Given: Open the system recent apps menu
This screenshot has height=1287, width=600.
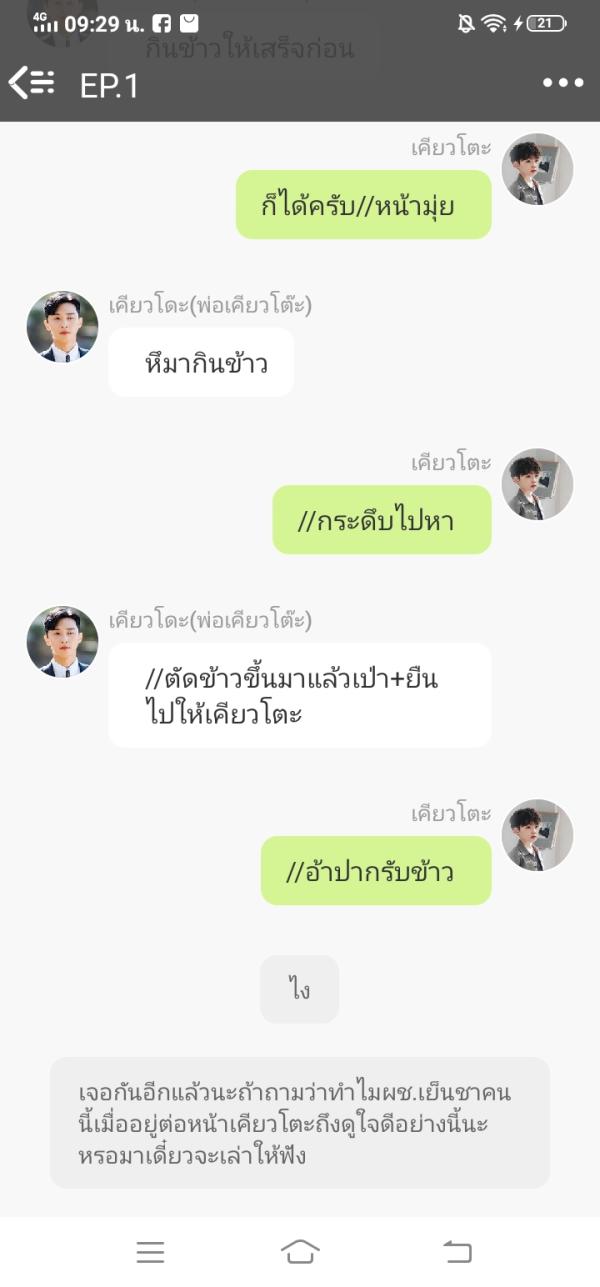Looking at the screenshot, I should point(150,1251).
